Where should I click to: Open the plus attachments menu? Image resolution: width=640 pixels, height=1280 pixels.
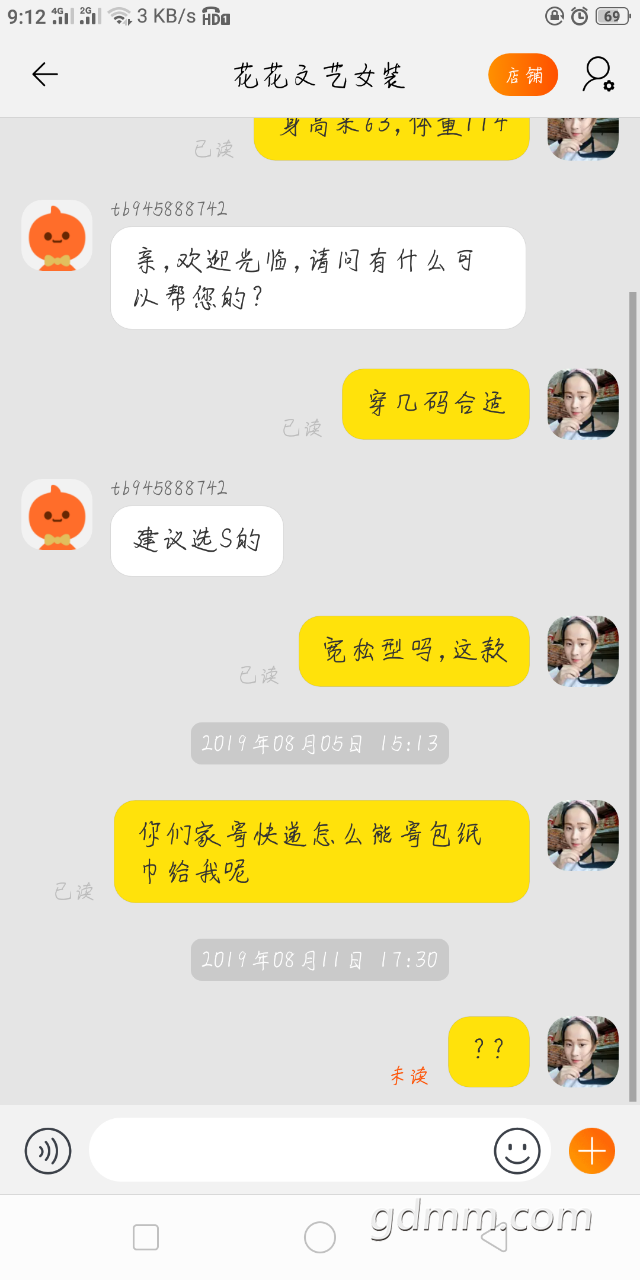click(592, 1150)
